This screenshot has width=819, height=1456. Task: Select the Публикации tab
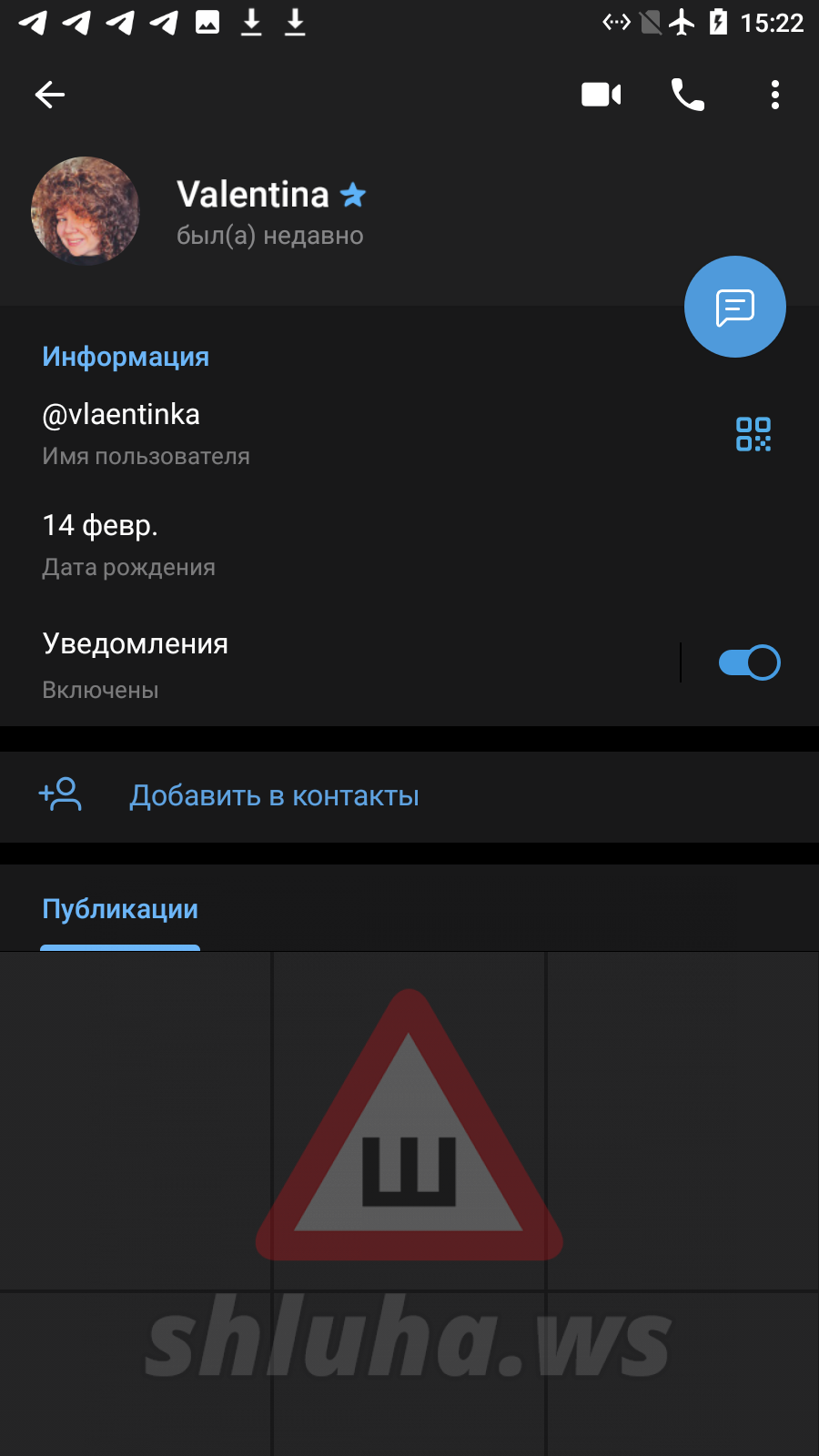(120, 909)
